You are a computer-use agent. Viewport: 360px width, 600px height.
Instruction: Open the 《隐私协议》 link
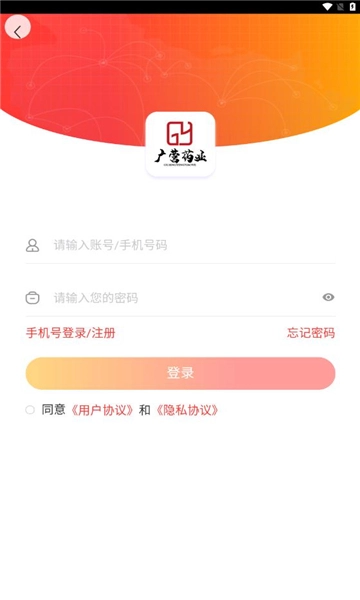187,410
